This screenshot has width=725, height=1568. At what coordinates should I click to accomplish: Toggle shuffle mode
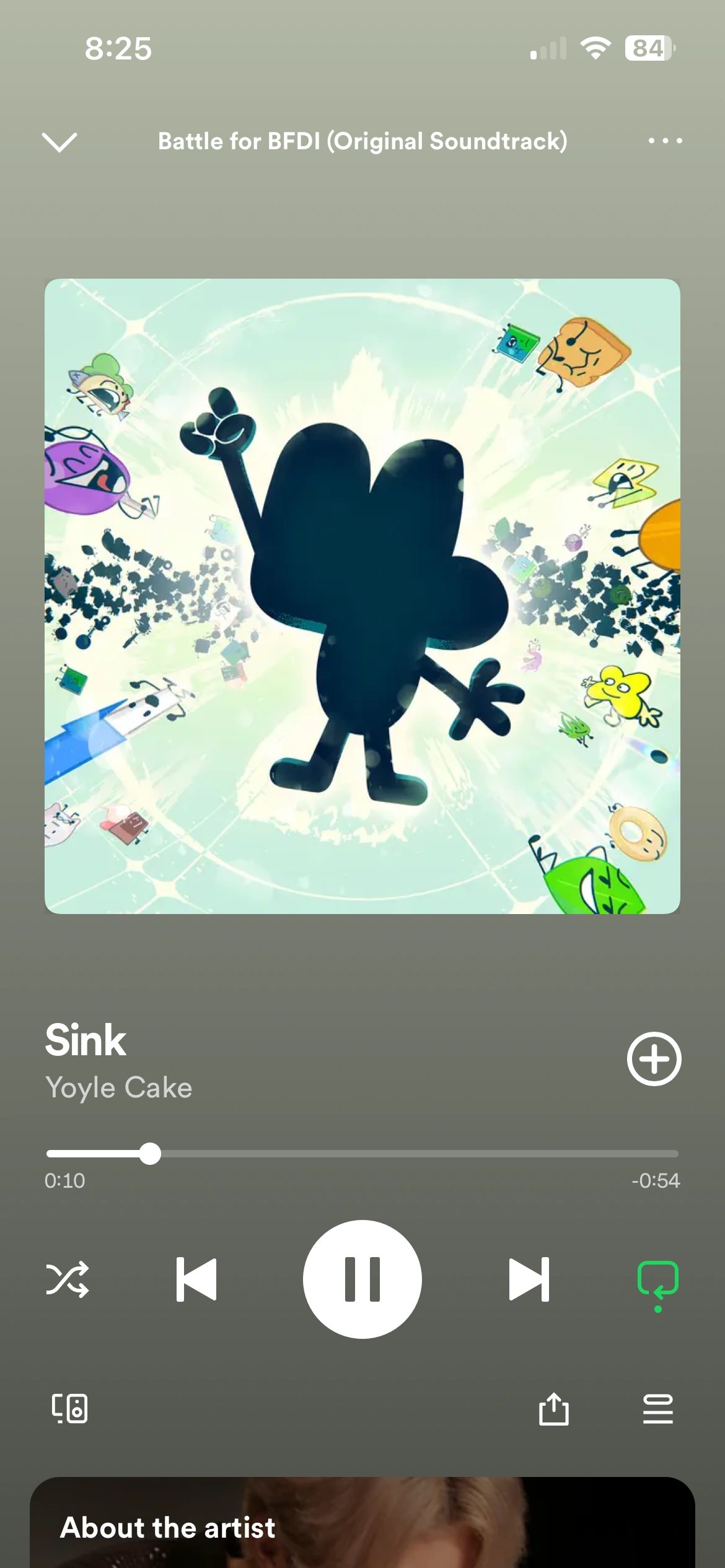[x=68, y=1279]
